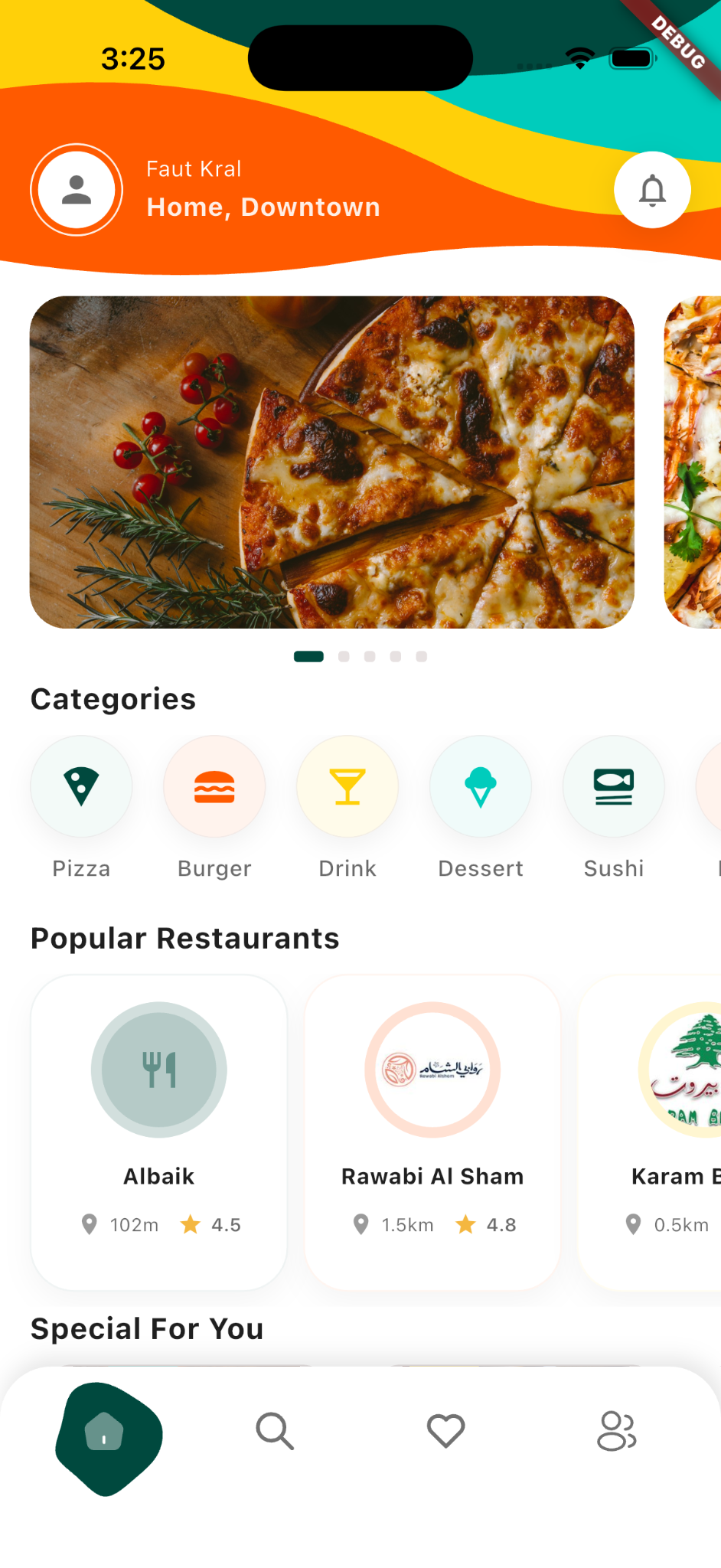Screen dimensions: 721x1568
Task: Choose the Dessert ice cream icon
Action: pyautogui.click(x=481, y=786)
